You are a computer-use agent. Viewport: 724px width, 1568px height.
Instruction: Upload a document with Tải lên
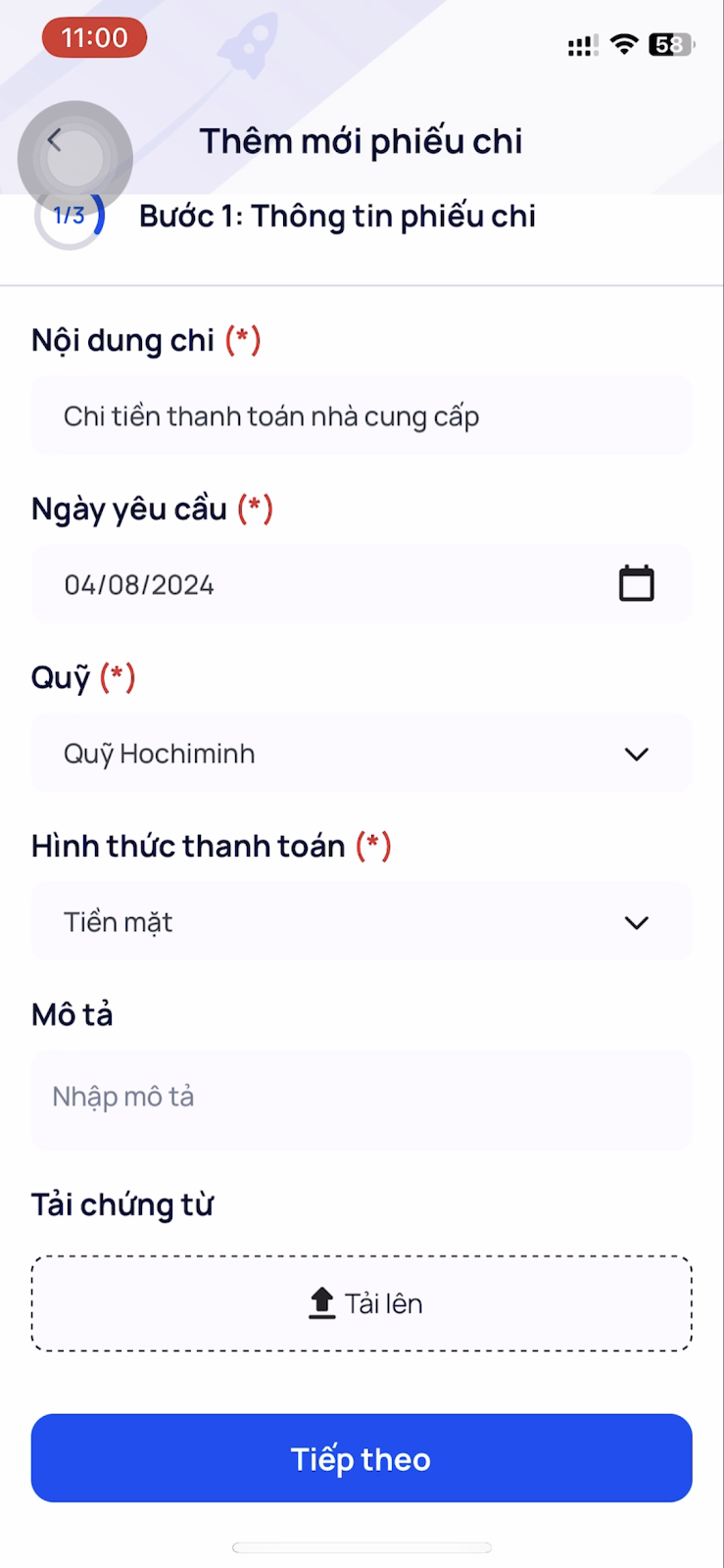coord(362,1303)
